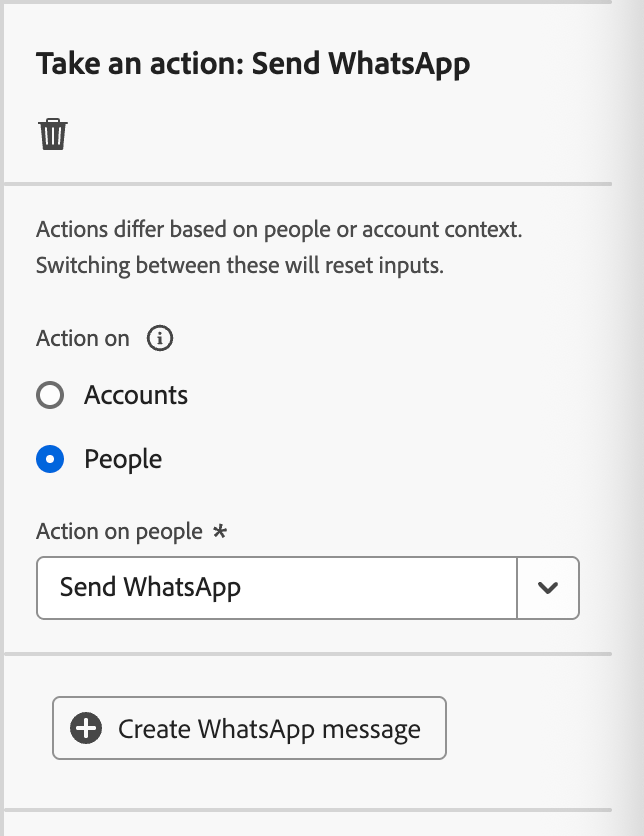This screenshot has height=836, width=644.
Task: Tap Create WhatsApp message button
Action: pos(249,729)
